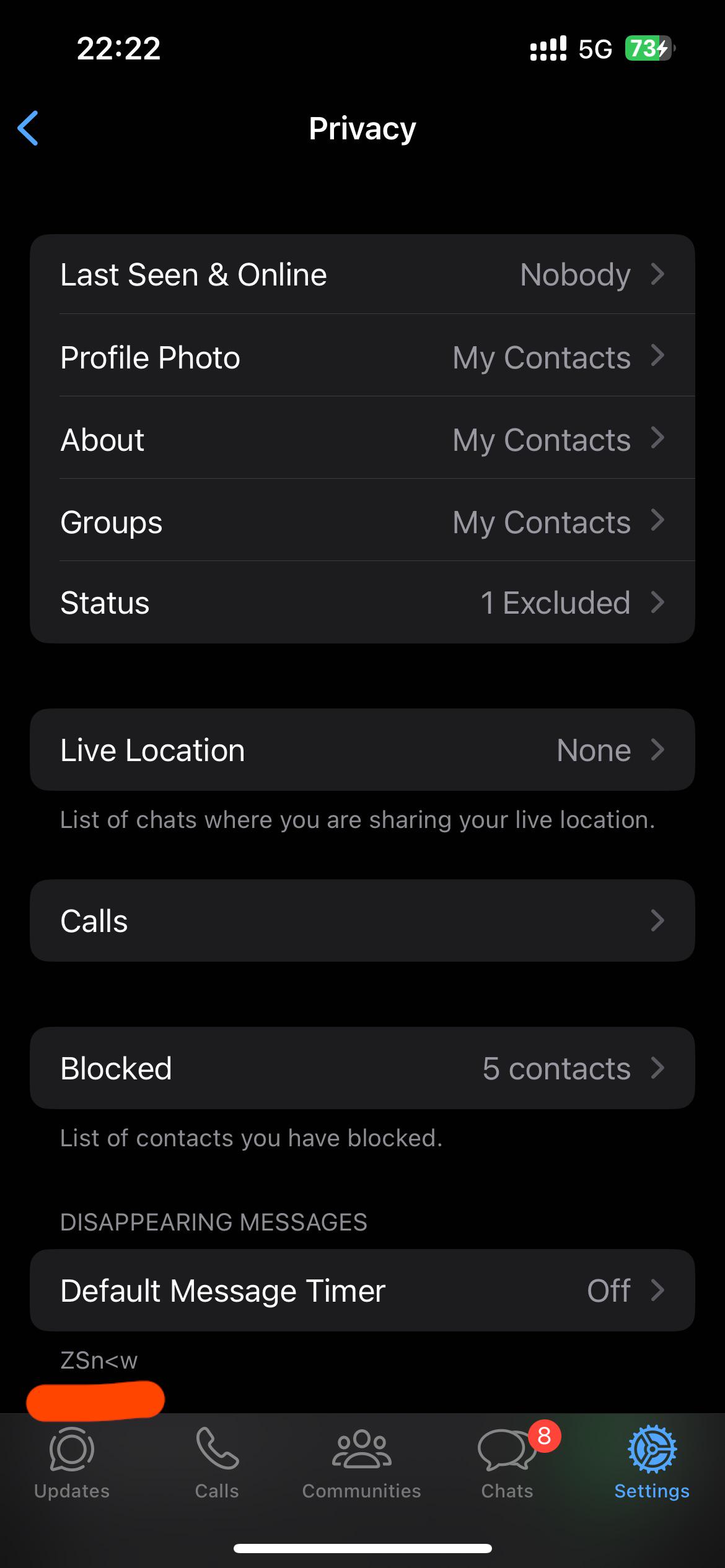Open Status privacy setting
This screenshot has height=1568, width=725.
tap(362, 603)
